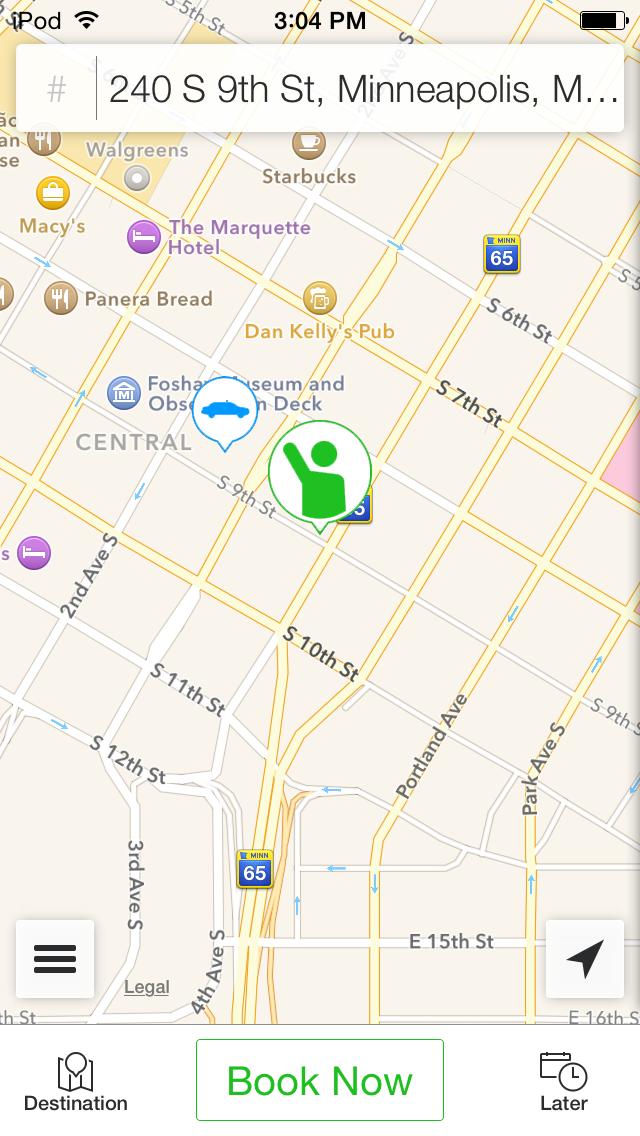Viewport: 640px width, 1136px height.
Task: Set a Destination
Action: coord(76,1082)
